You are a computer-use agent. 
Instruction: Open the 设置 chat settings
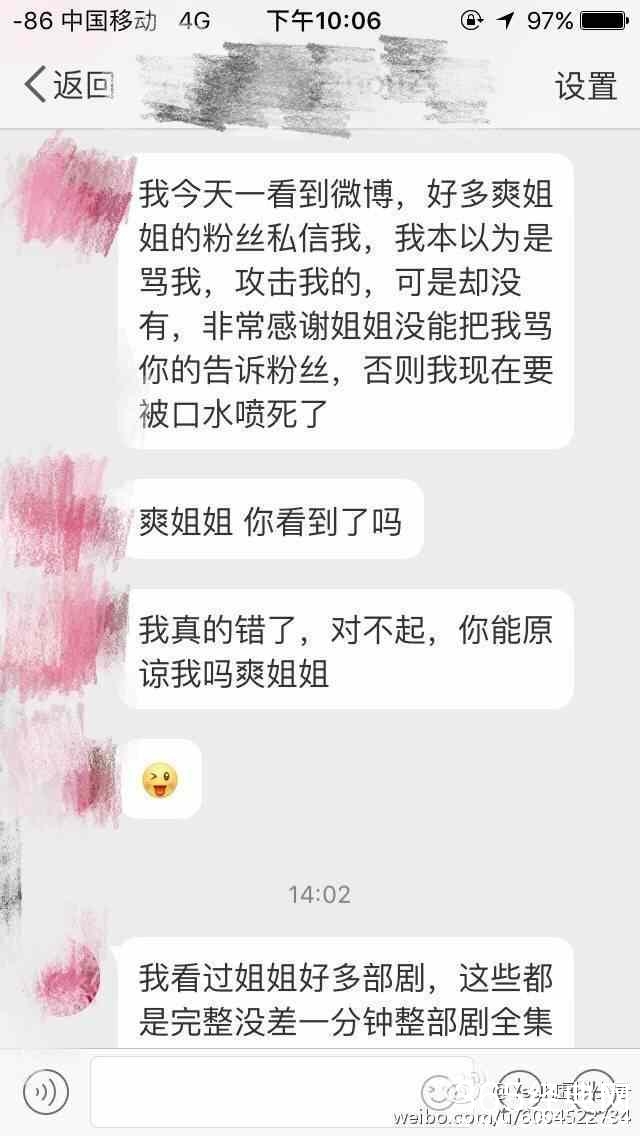tap(586, 85)
